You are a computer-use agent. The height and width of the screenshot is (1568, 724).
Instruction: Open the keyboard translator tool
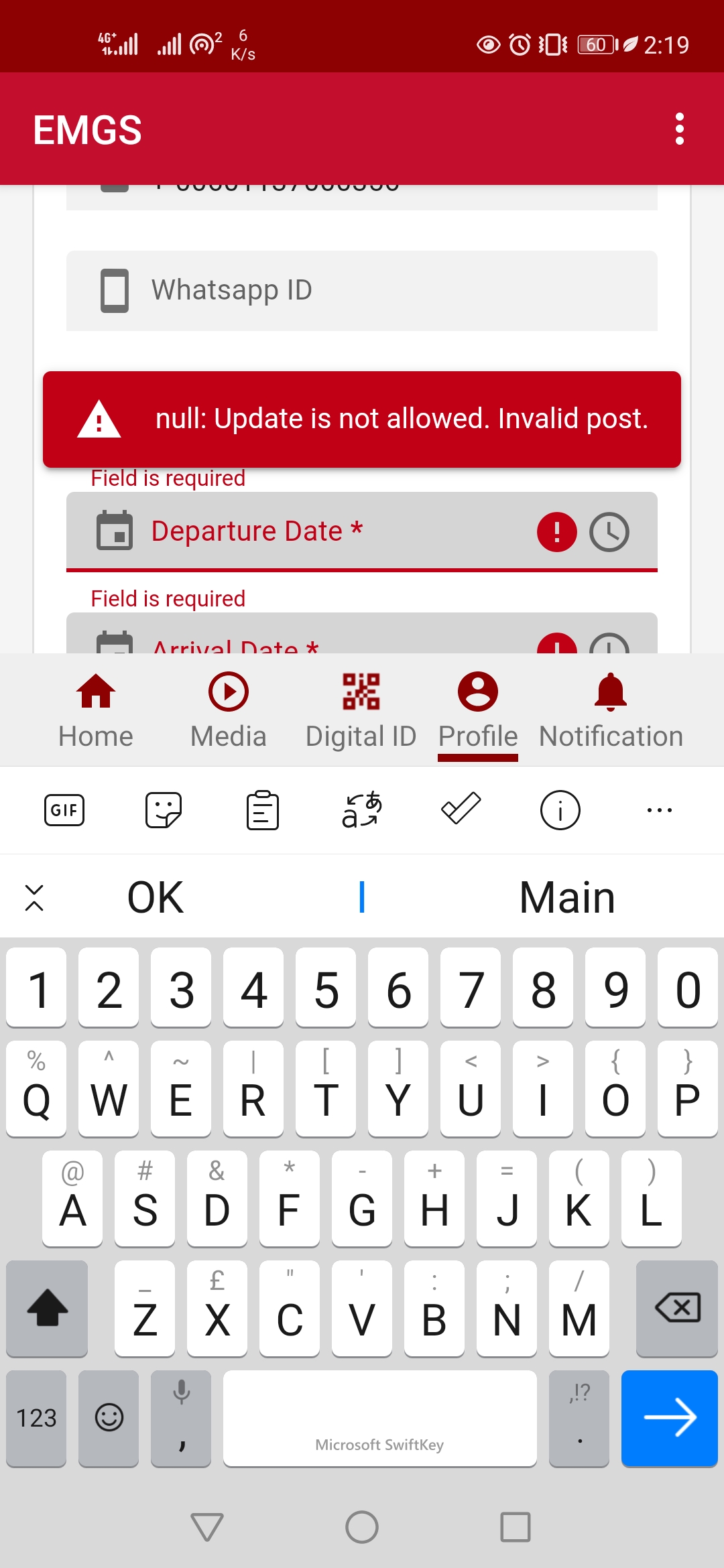click(361, 810)
